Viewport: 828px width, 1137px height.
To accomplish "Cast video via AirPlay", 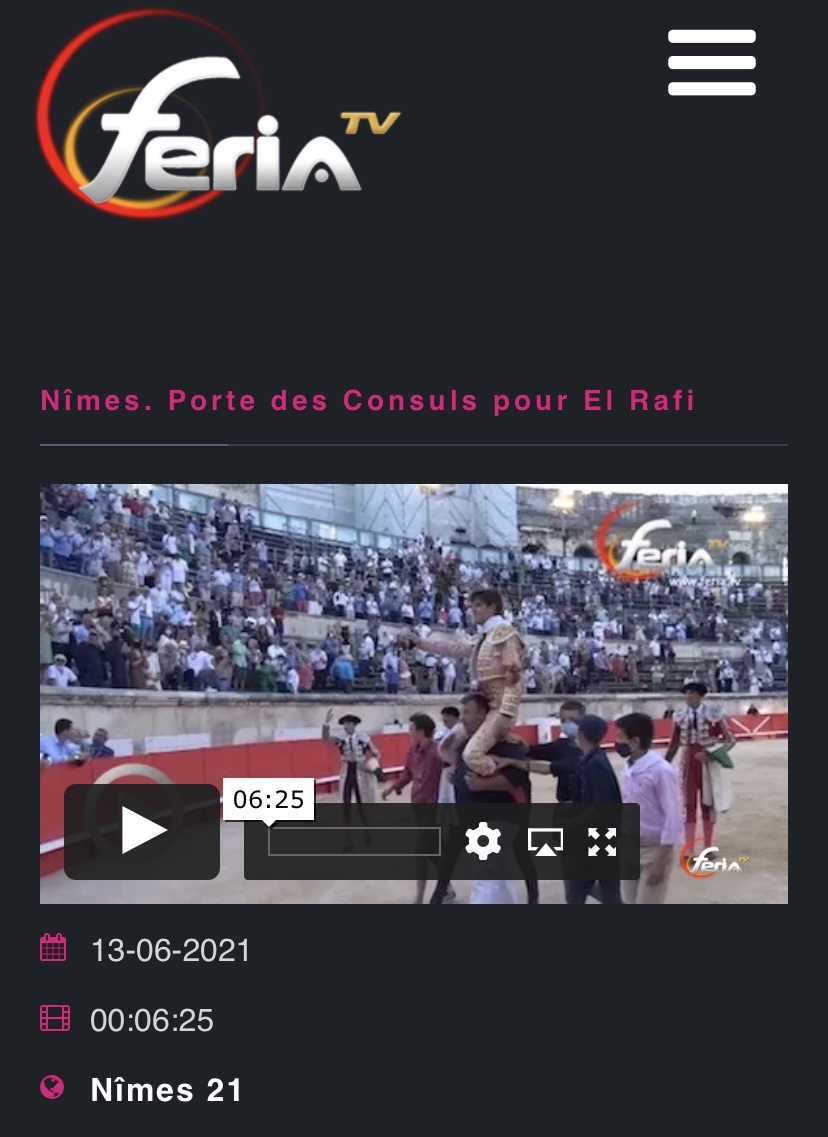I will tap(545, 841).
